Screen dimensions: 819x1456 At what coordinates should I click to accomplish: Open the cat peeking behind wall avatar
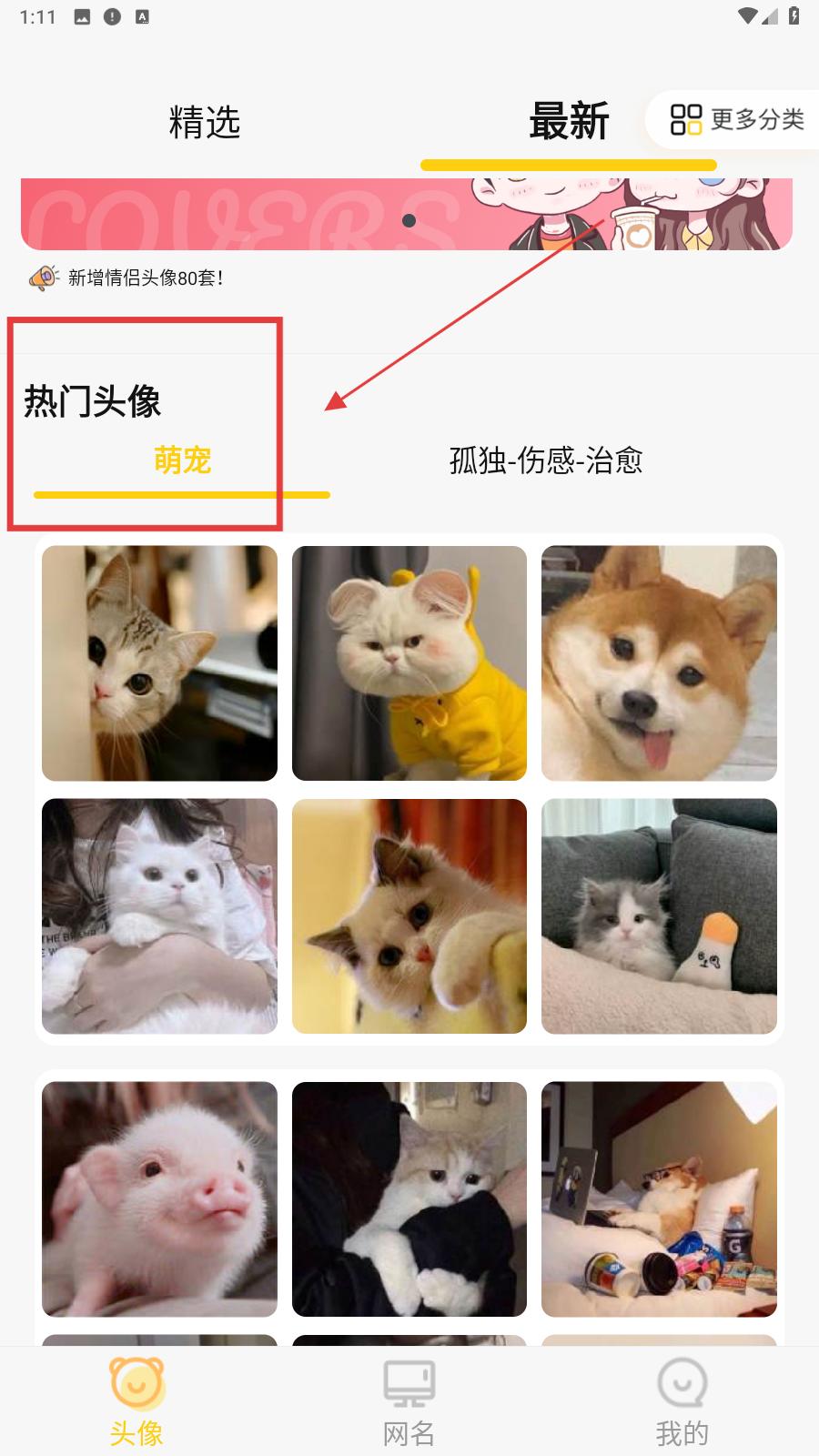(x=159, y=663)
